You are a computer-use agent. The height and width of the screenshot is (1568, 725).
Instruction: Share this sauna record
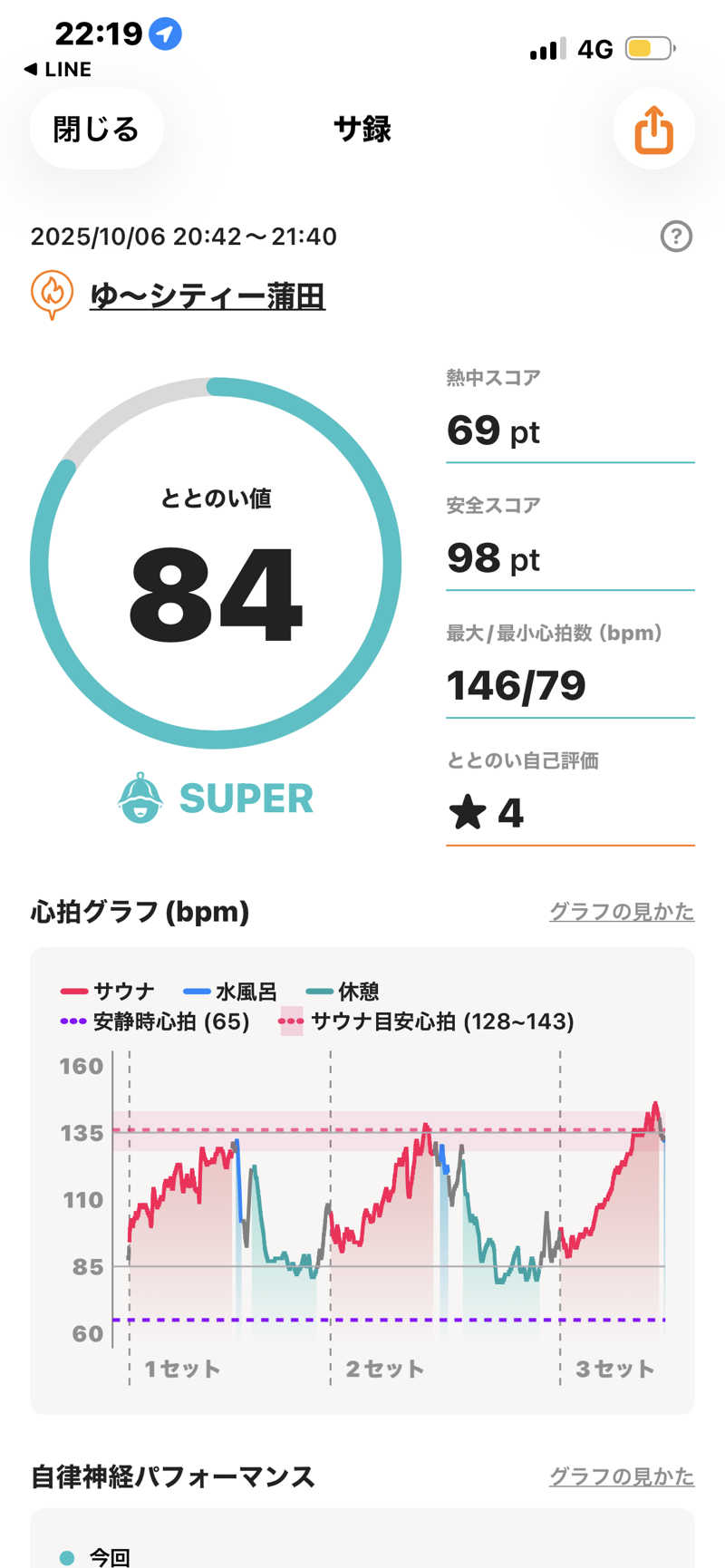point(653,130)
